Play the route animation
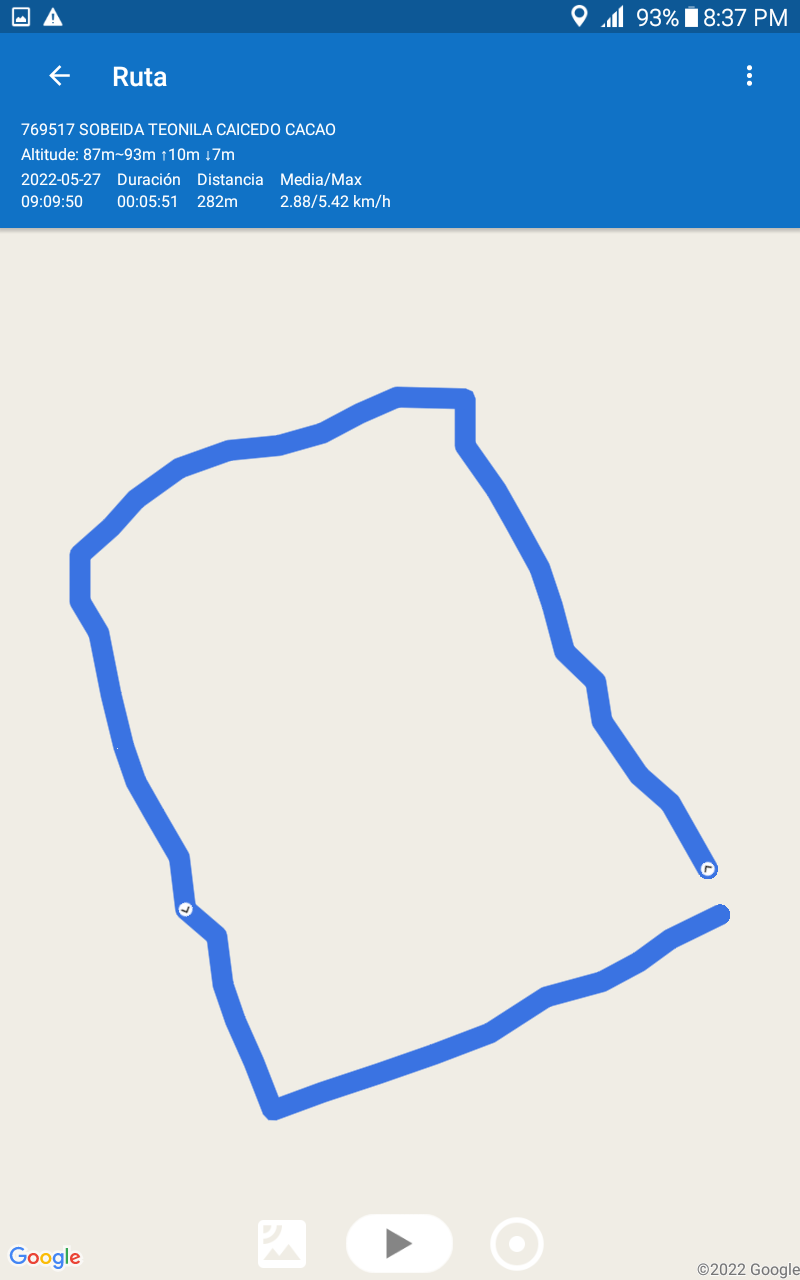800x1280 pixels. click(x=399, y=1243)
